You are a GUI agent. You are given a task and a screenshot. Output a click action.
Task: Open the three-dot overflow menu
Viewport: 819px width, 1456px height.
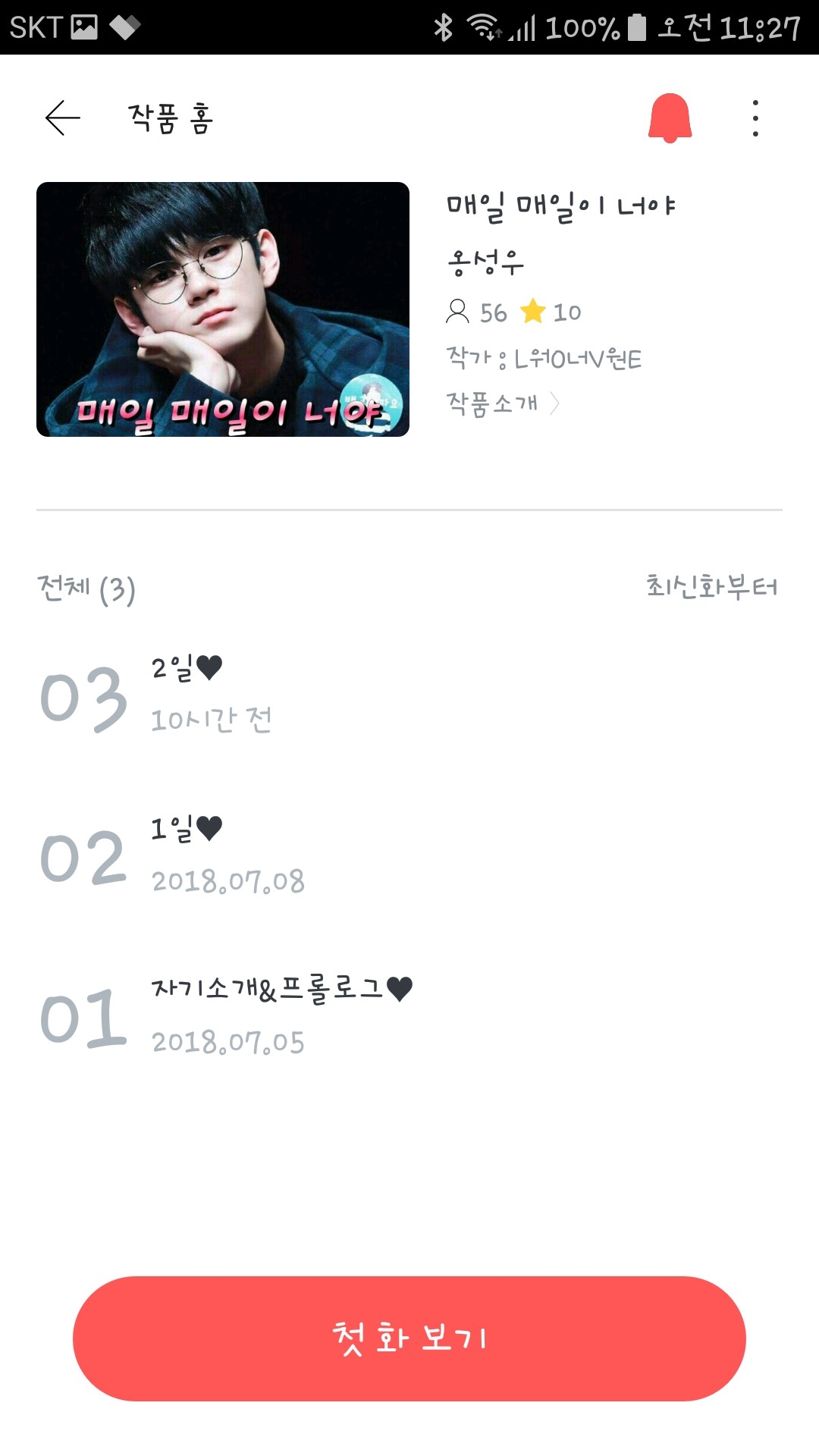(x=755, y=118)
